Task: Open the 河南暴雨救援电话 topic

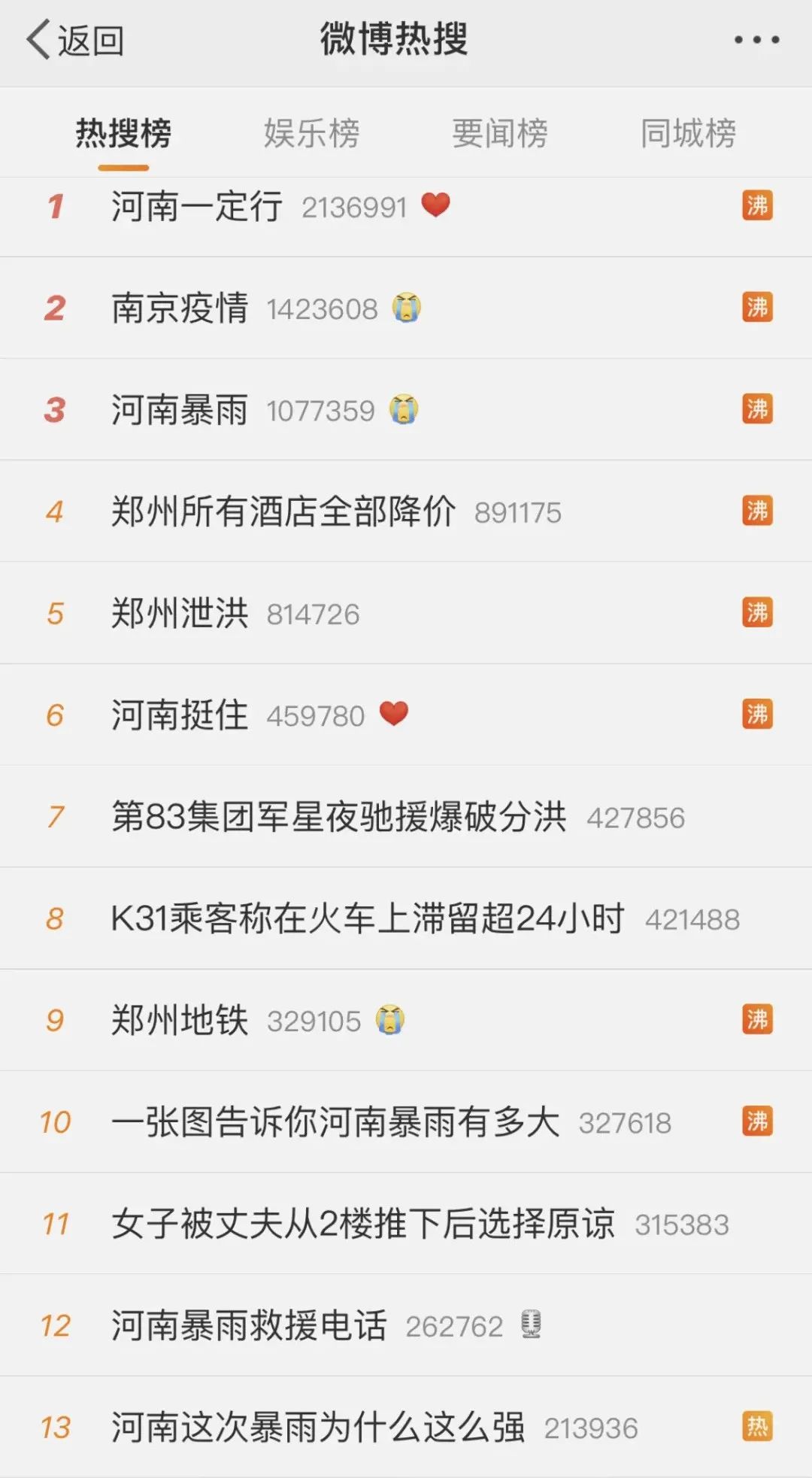Action: pos(249,1325)
